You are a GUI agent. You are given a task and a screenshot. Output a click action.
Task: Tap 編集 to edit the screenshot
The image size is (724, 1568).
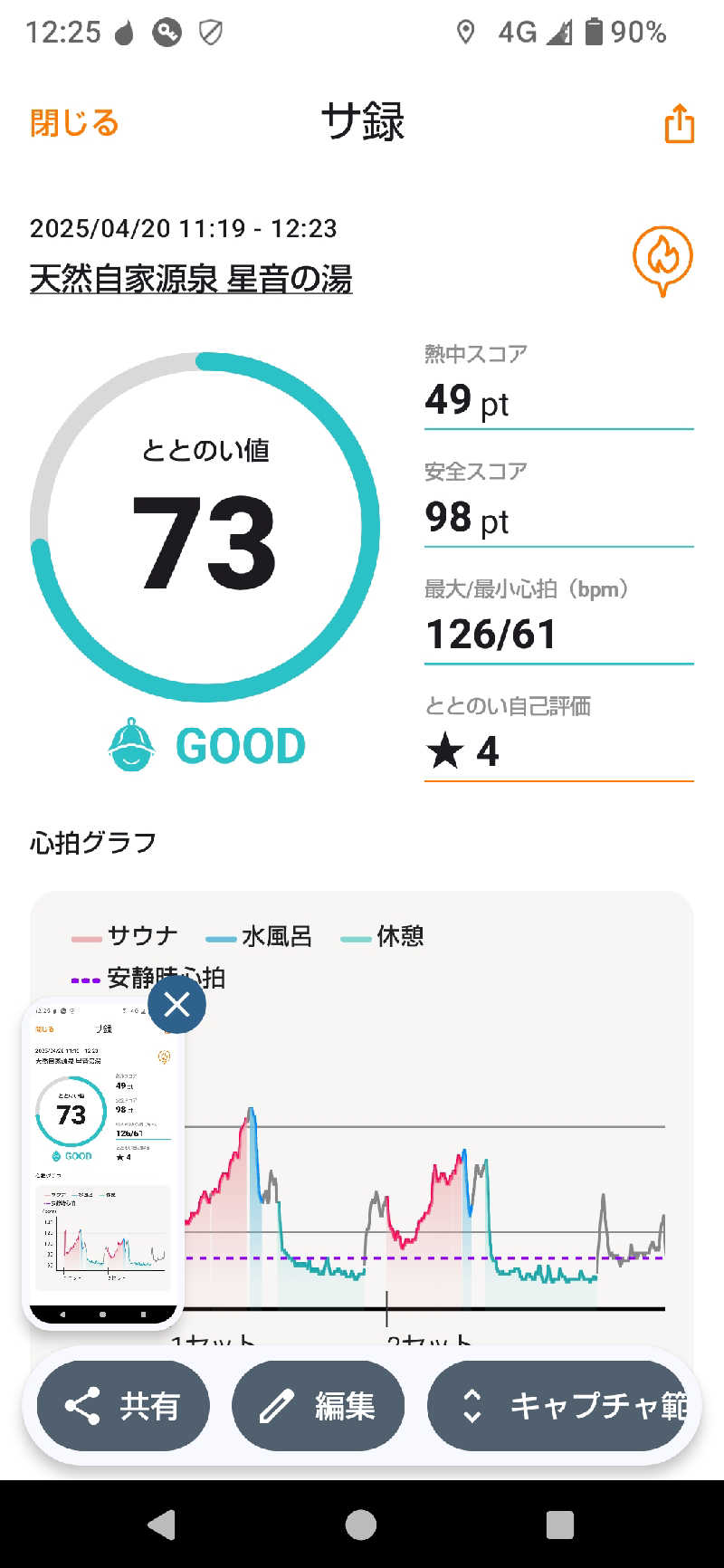coord(318,1406)
